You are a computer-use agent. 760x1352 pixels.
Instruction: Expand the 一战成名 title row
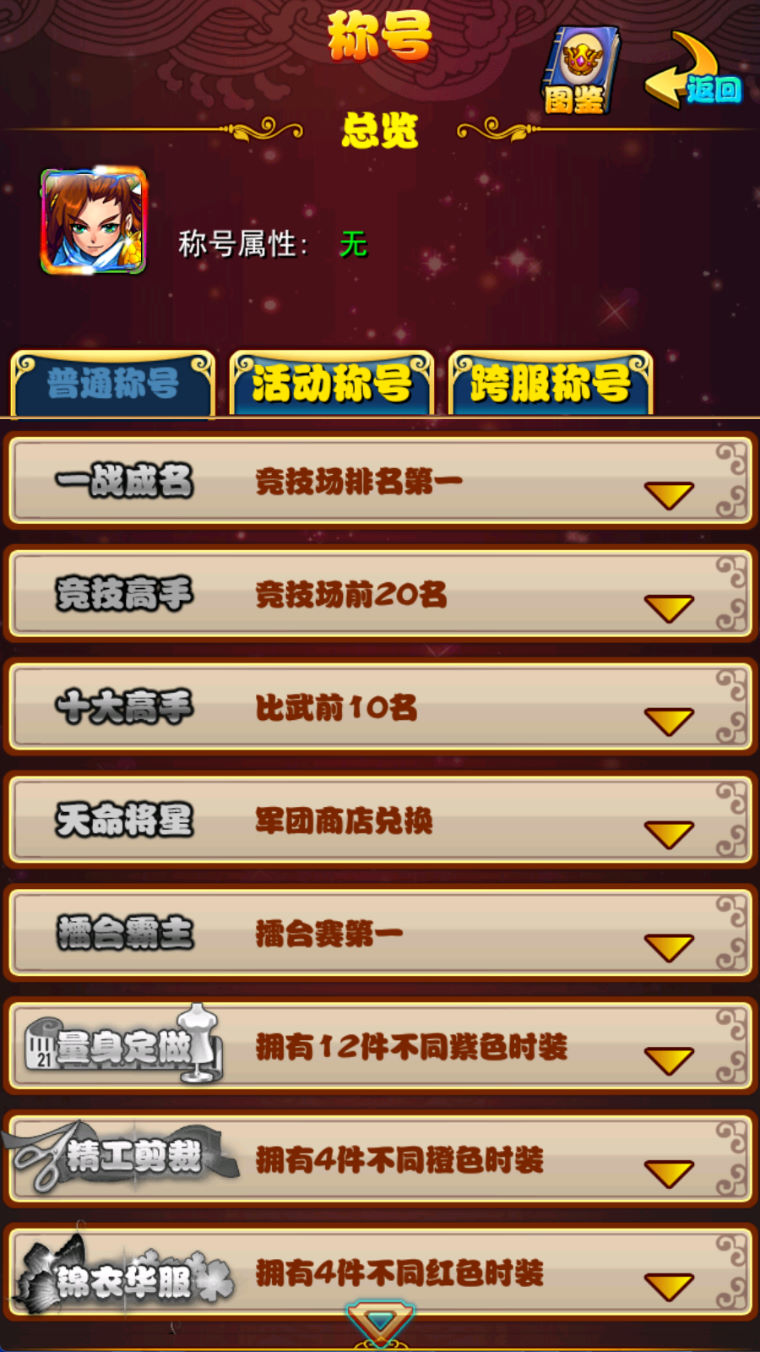point(669,495)
